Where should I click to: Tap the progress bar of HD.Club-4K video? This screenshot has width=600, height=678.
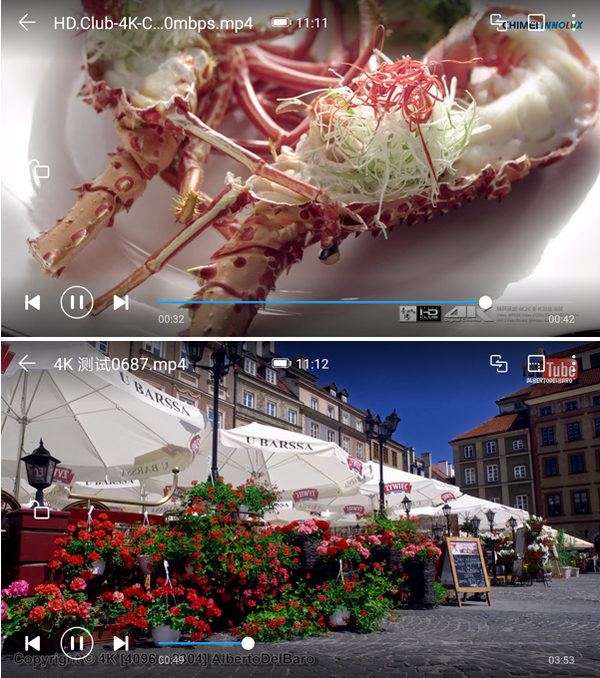320,302
